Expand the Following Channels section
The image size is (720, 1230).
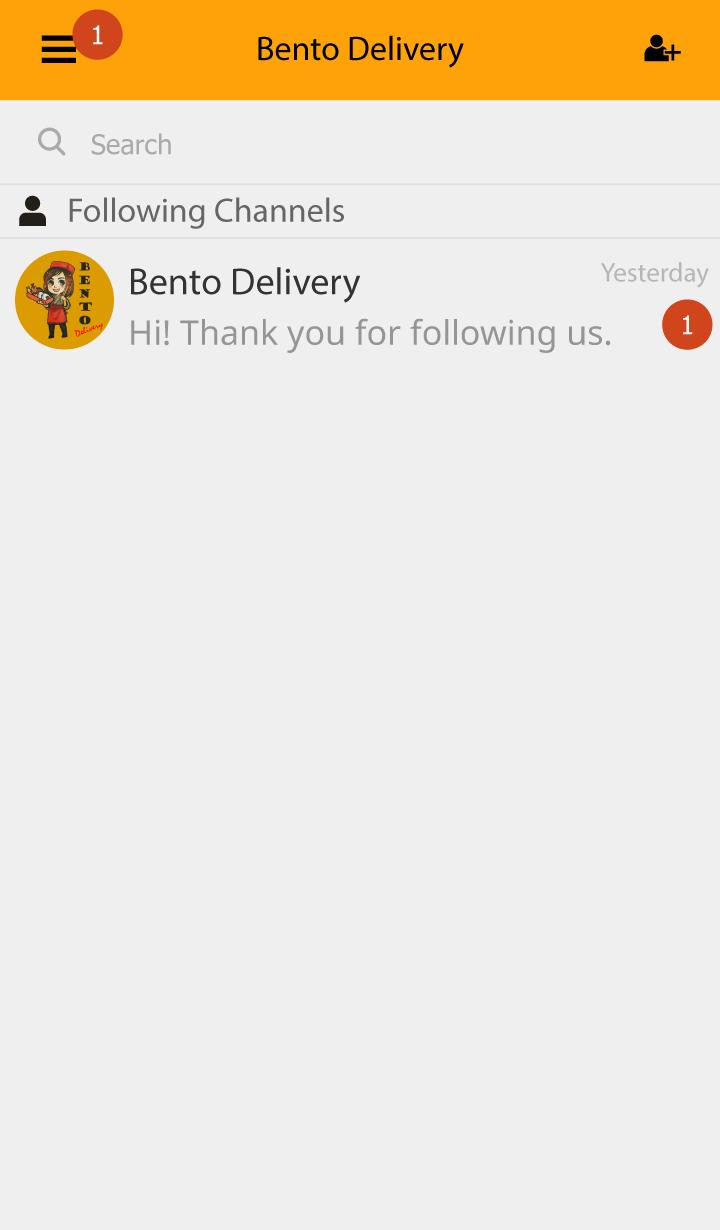[x=205, y=210]
